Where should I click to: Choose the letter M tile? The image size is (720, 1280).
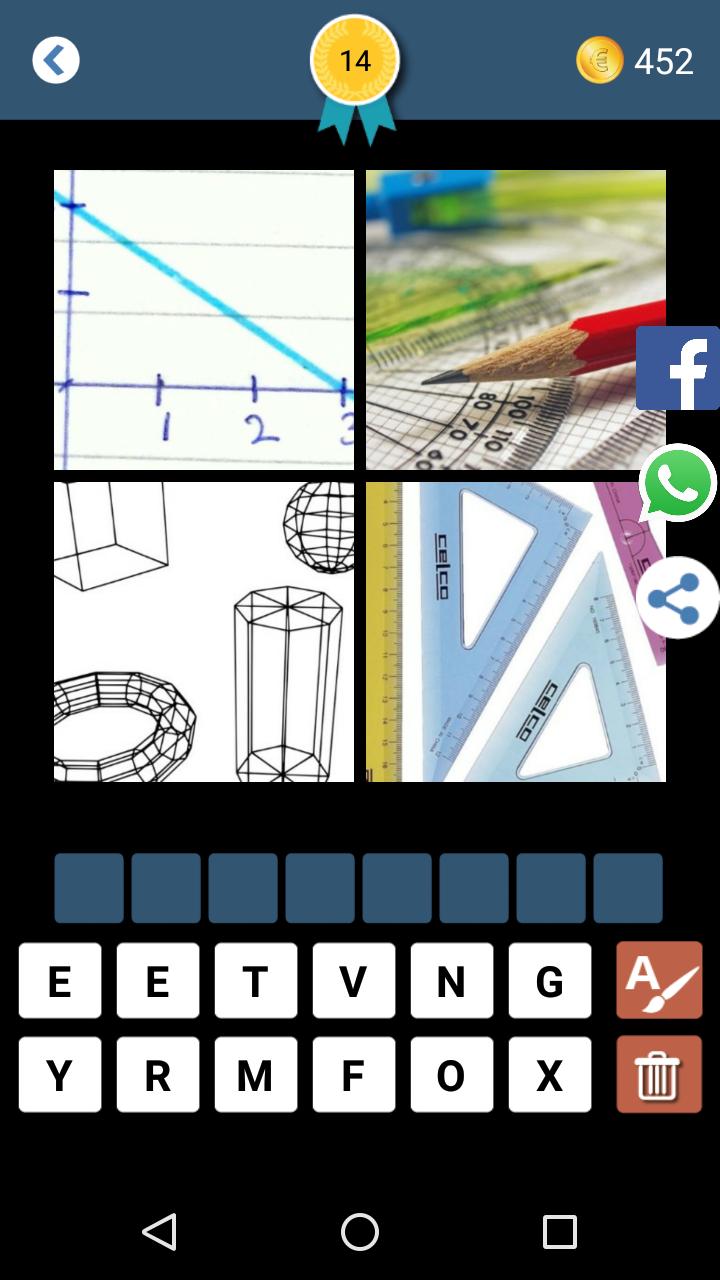point(255,1075)
